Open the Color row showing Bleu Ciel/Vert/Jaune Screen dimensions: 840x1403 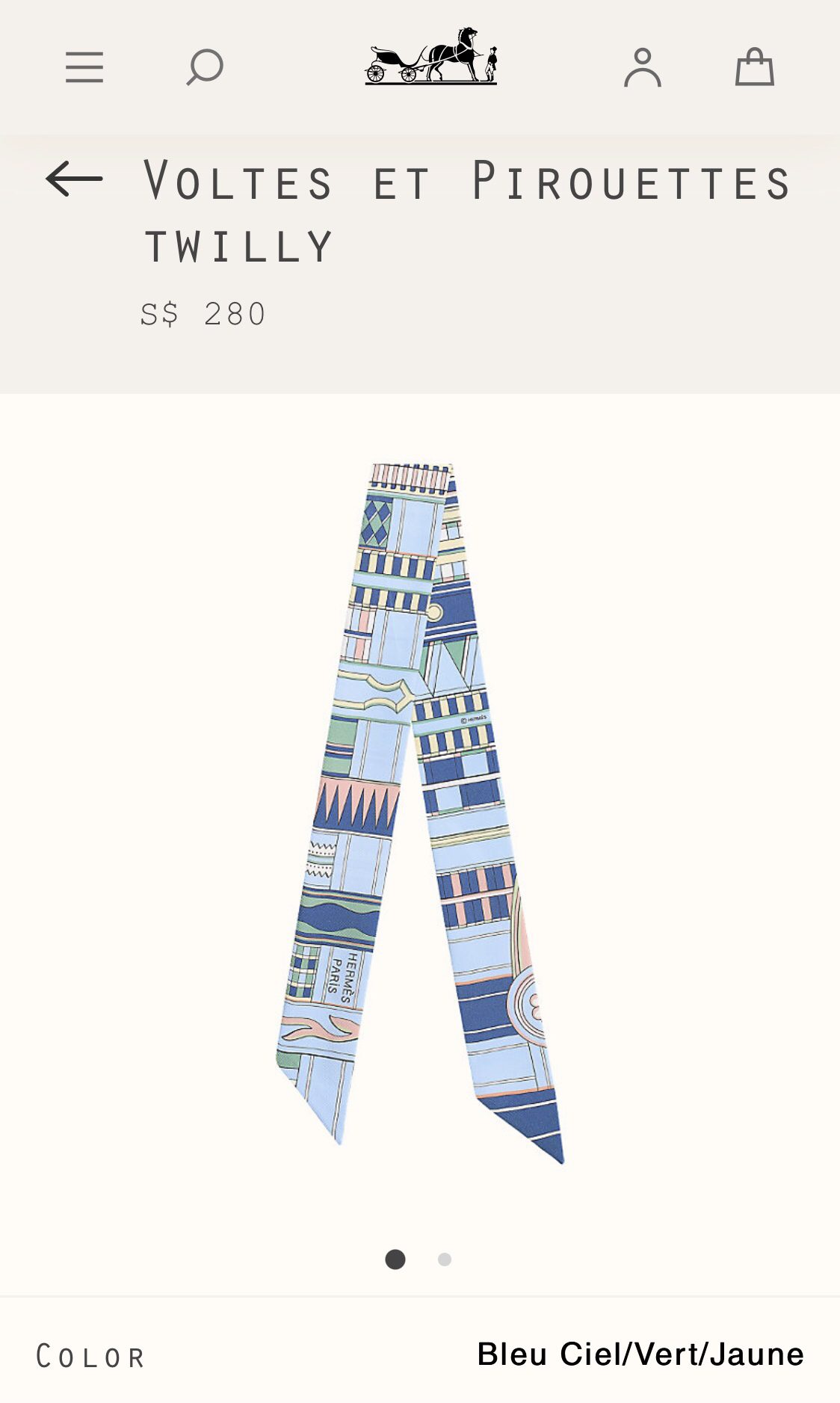[420, 1354]
